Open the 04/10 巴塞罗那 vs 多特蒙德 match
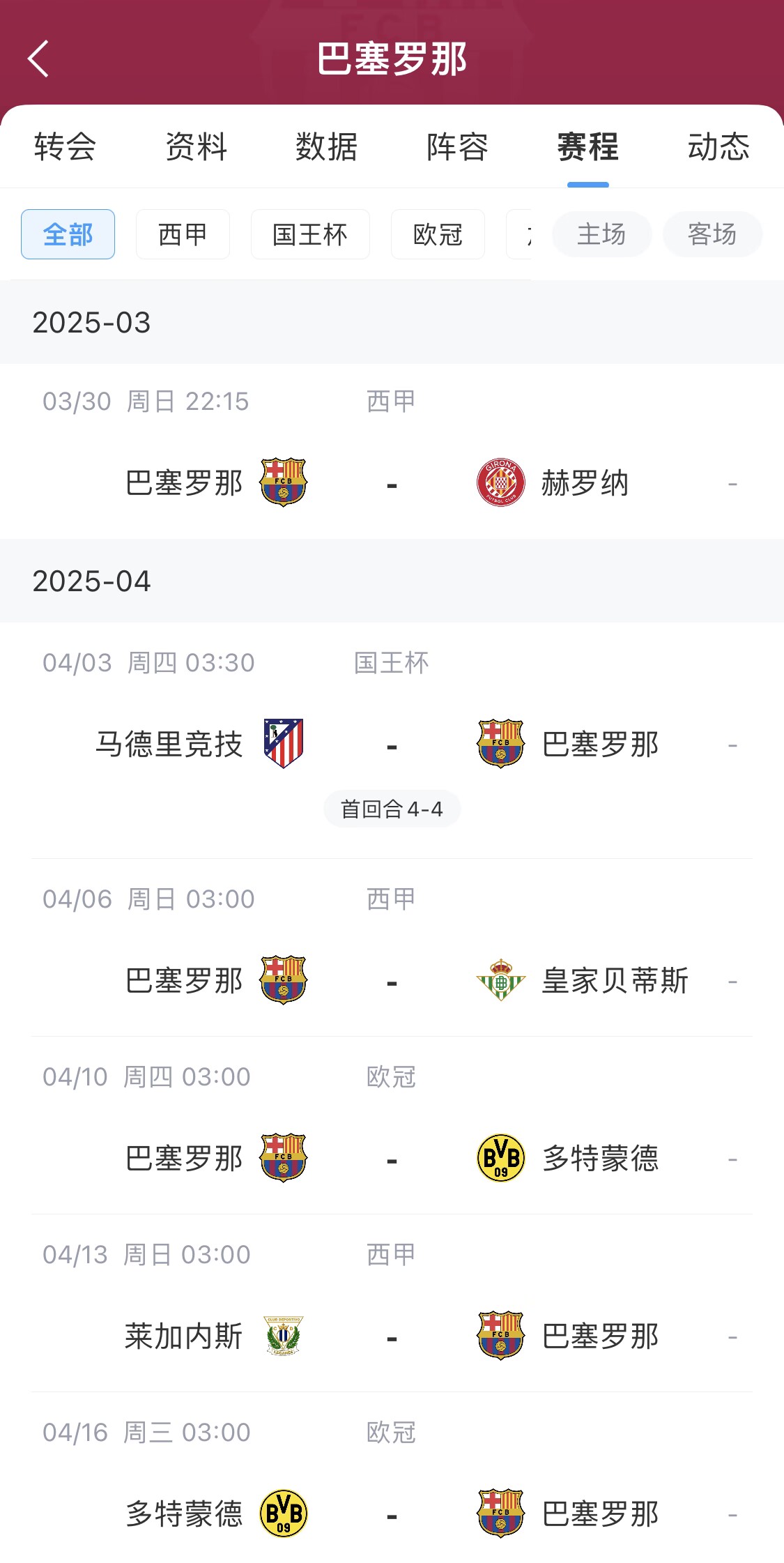784x1563 pixels. click(392, 1126)
